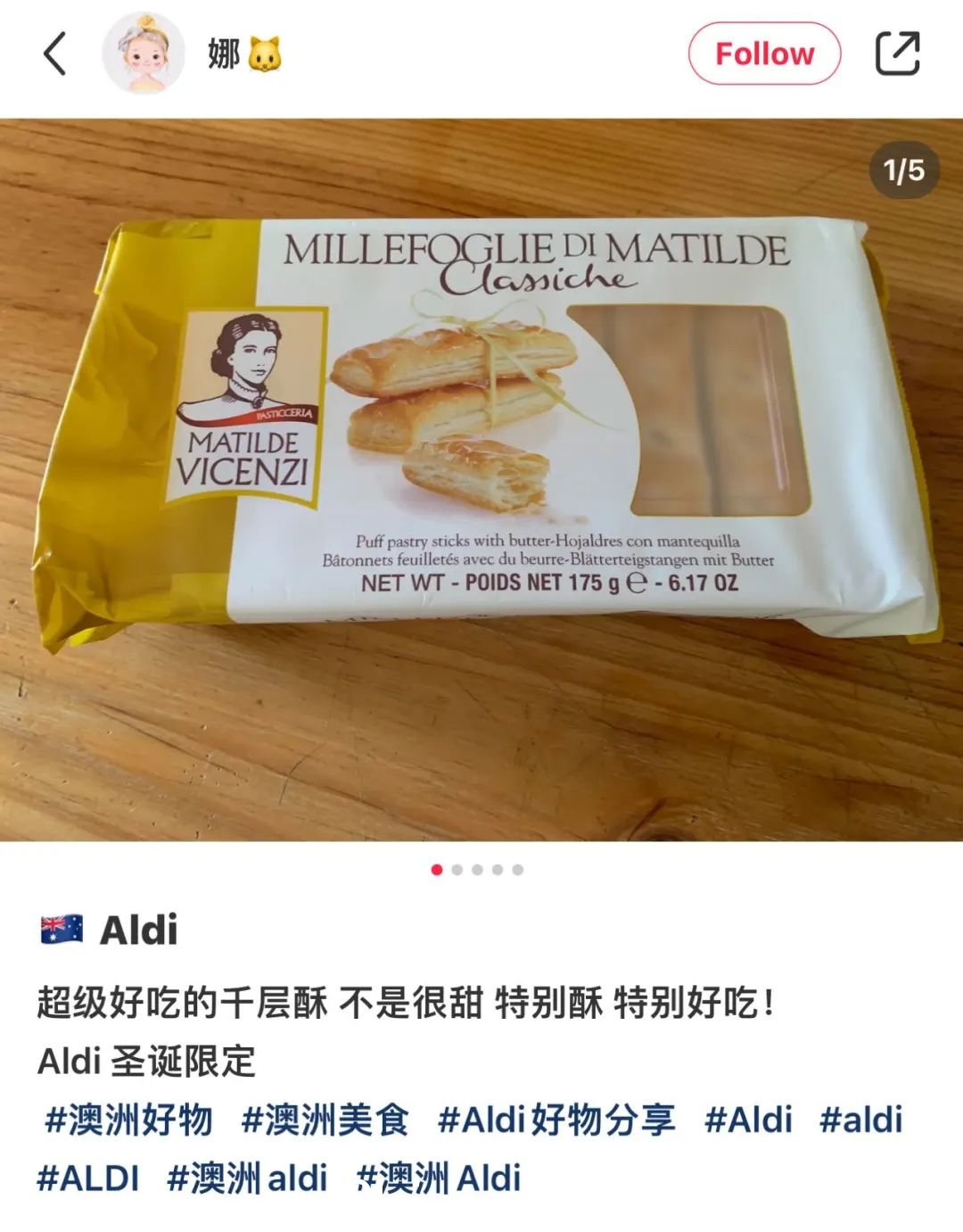963x1232 pixels.
Task: Open hashtag #aldi in lowercase
Action: (861, 1120)
